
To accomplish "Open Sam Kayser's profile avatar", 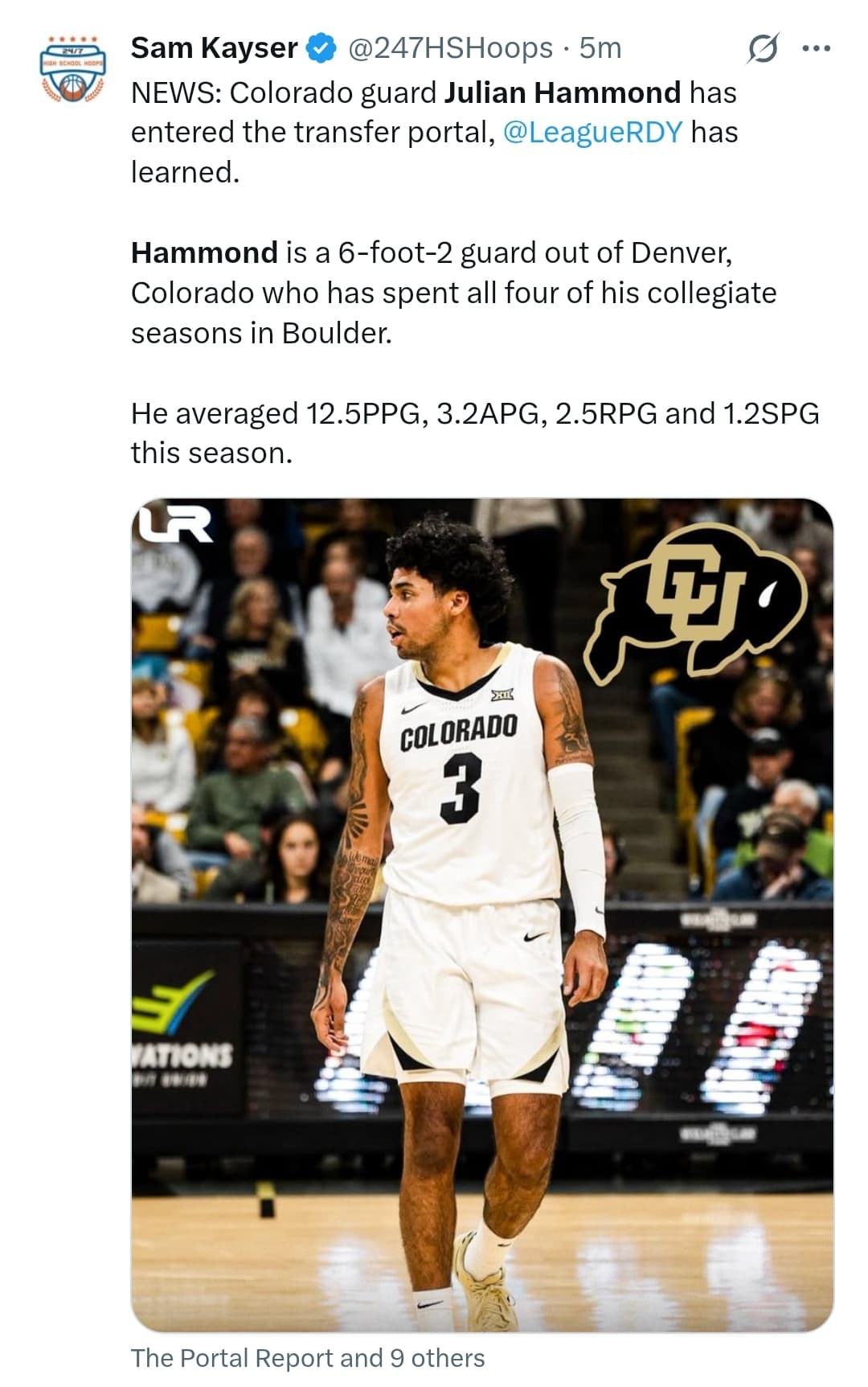I will 72,70.
